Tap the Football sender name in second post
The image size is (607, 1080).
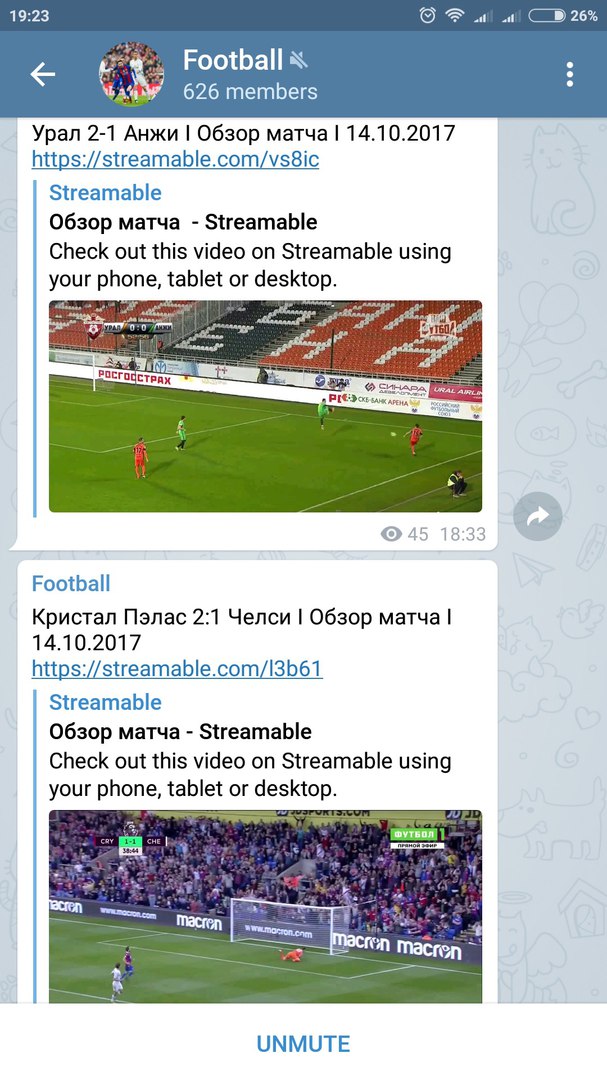[x=71, y=584]
